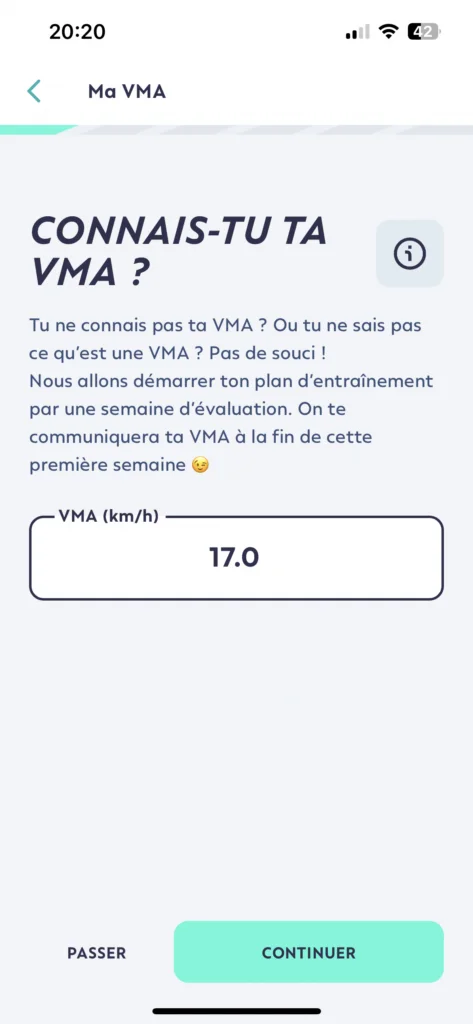This screenshot has width=473, height=1024.
Task: Open the VMA info button
Action: coord(410,253)
